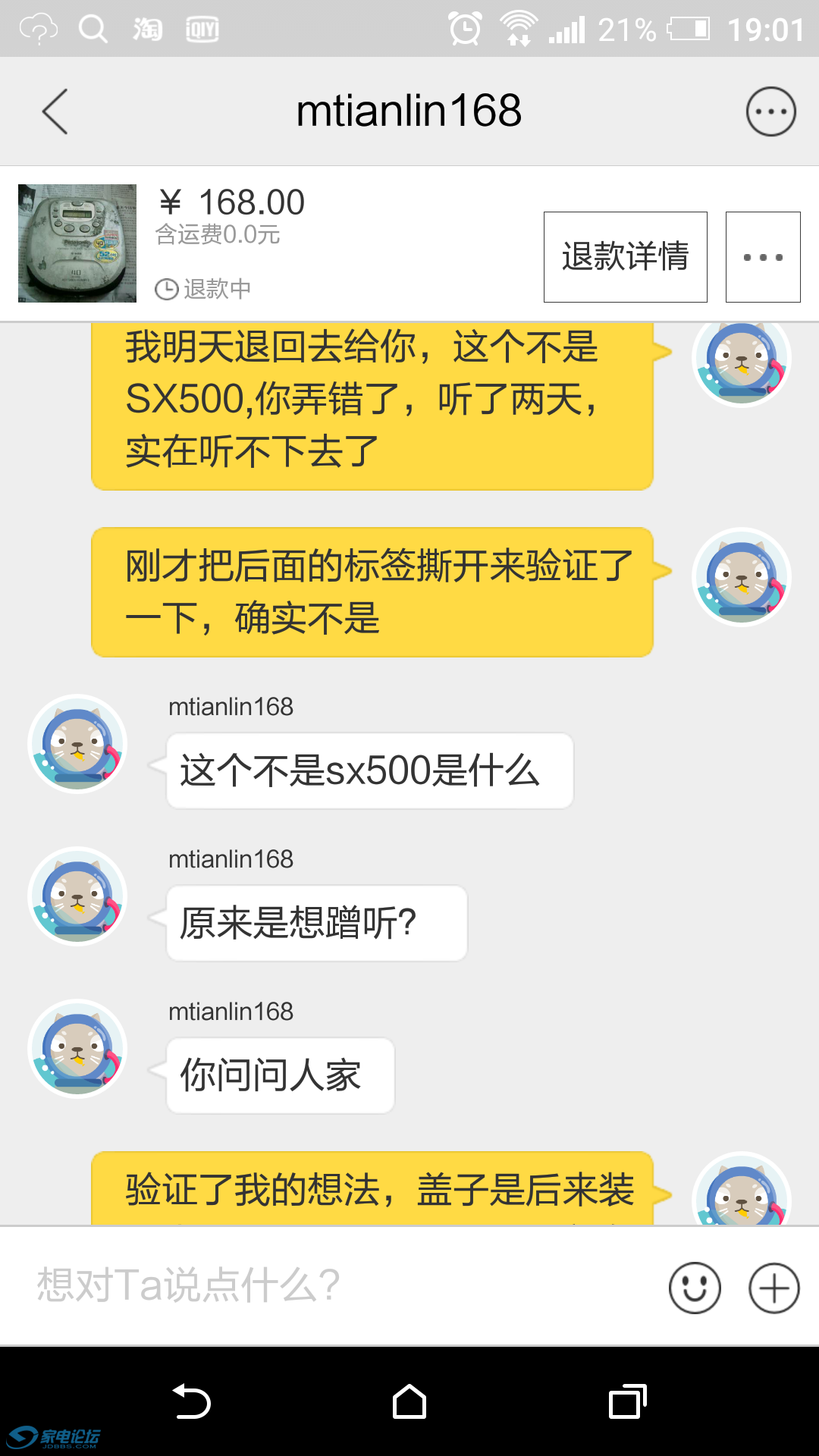Open the plus attachment menu
Screen dimensions: 819x1456
point(773,1287)
